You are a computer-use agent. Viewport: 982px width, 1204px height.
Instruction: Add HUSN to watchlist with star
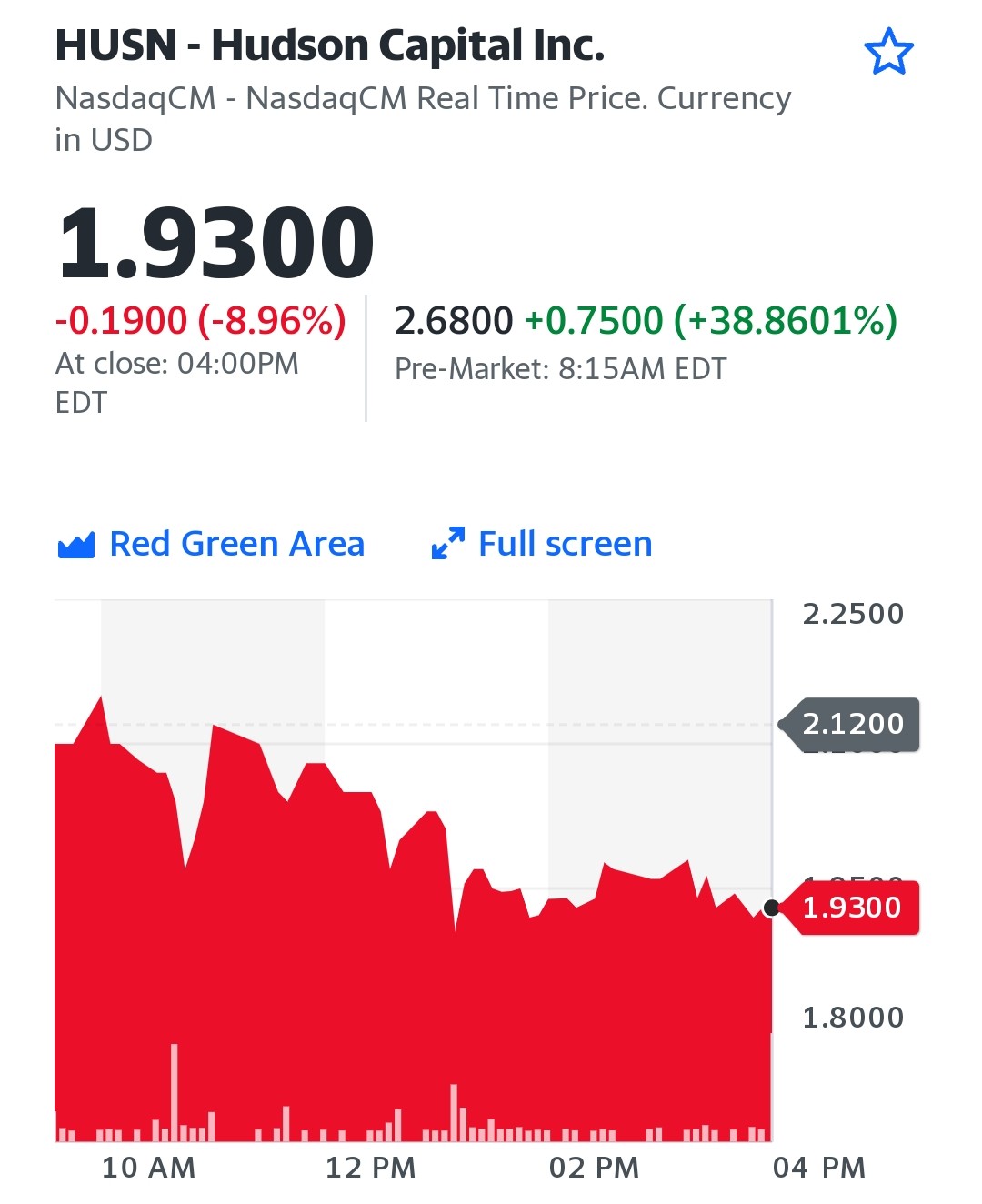tap(888, 52)
